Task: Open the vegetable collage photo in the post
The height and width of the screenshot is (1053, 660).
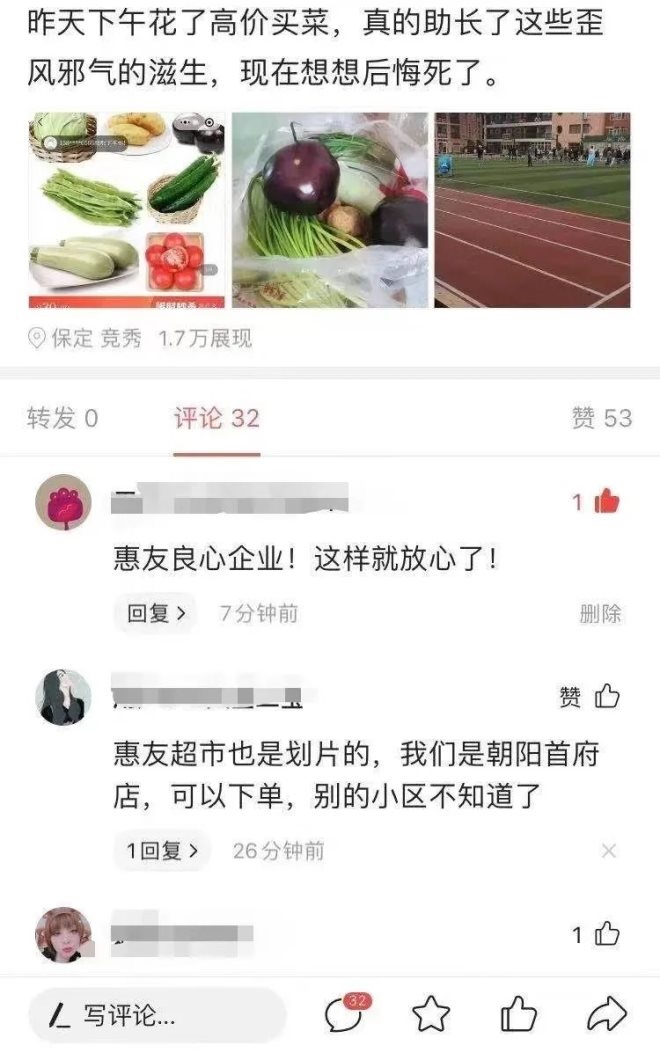Action: coord(127,210)
